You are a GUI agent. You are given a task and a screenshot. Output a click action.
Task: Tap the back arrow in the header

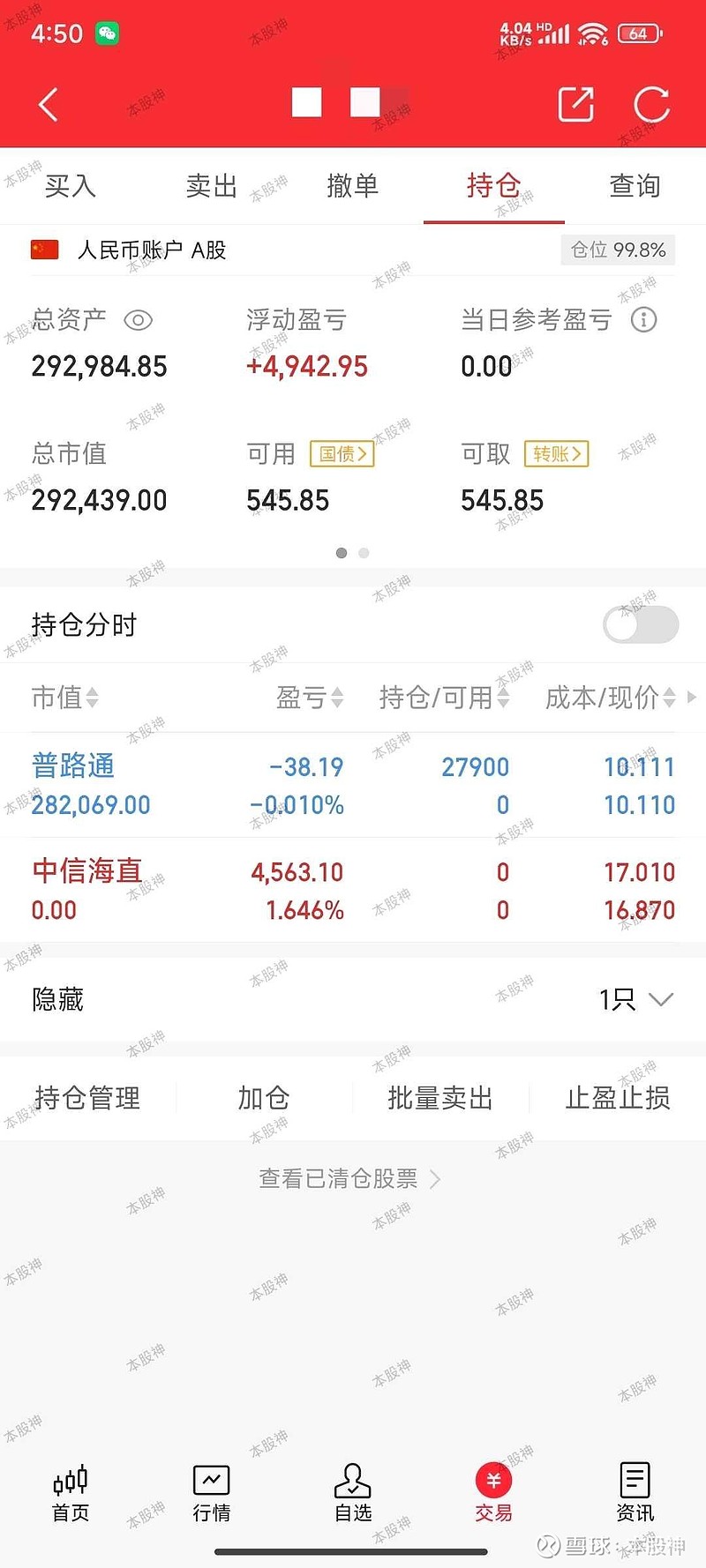48,103
